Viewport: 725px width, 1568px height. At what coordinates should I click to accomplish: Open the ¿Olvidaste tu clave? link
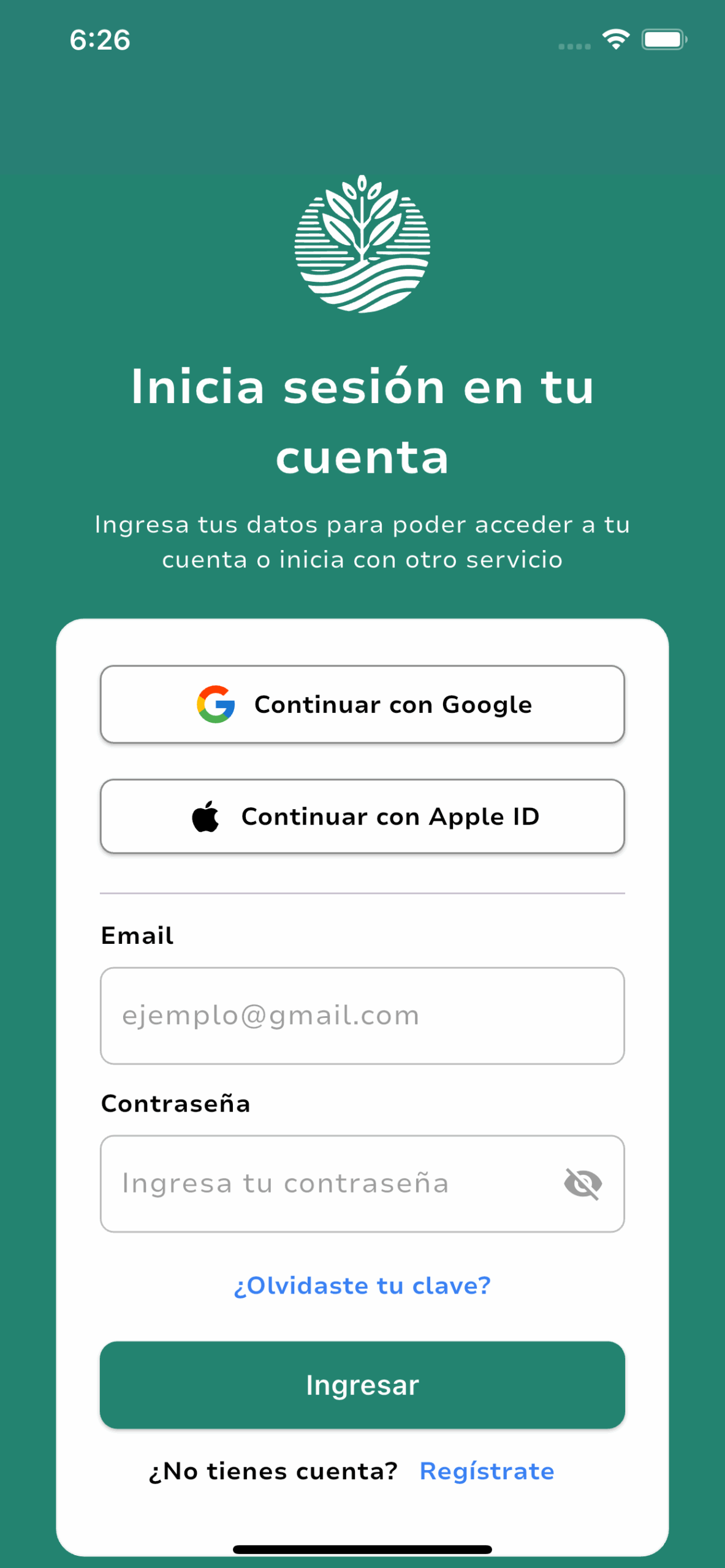[x=362, y=1286]
